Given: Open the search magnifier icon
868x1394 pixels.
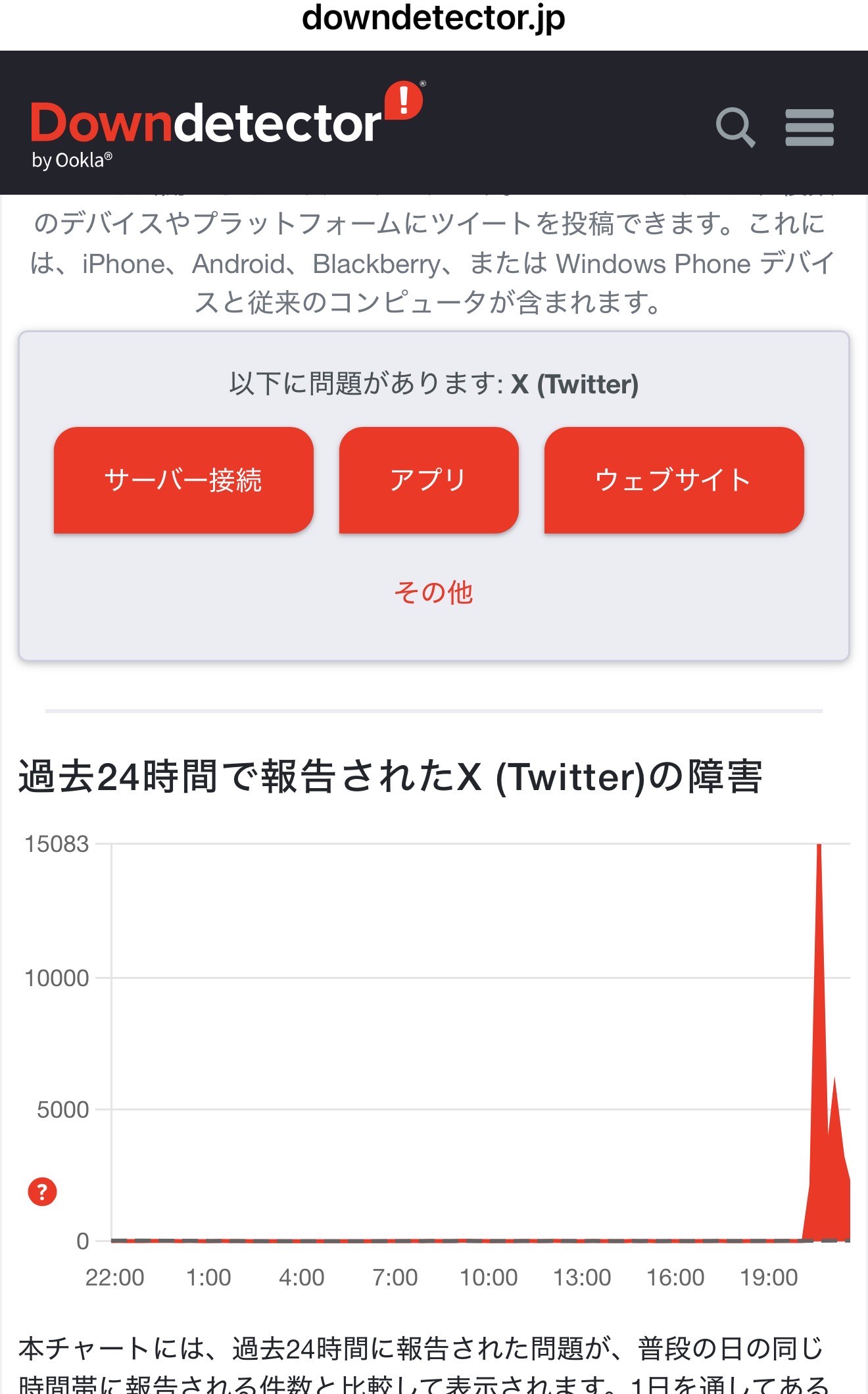Looking at the screenshot, I should 735,127.
